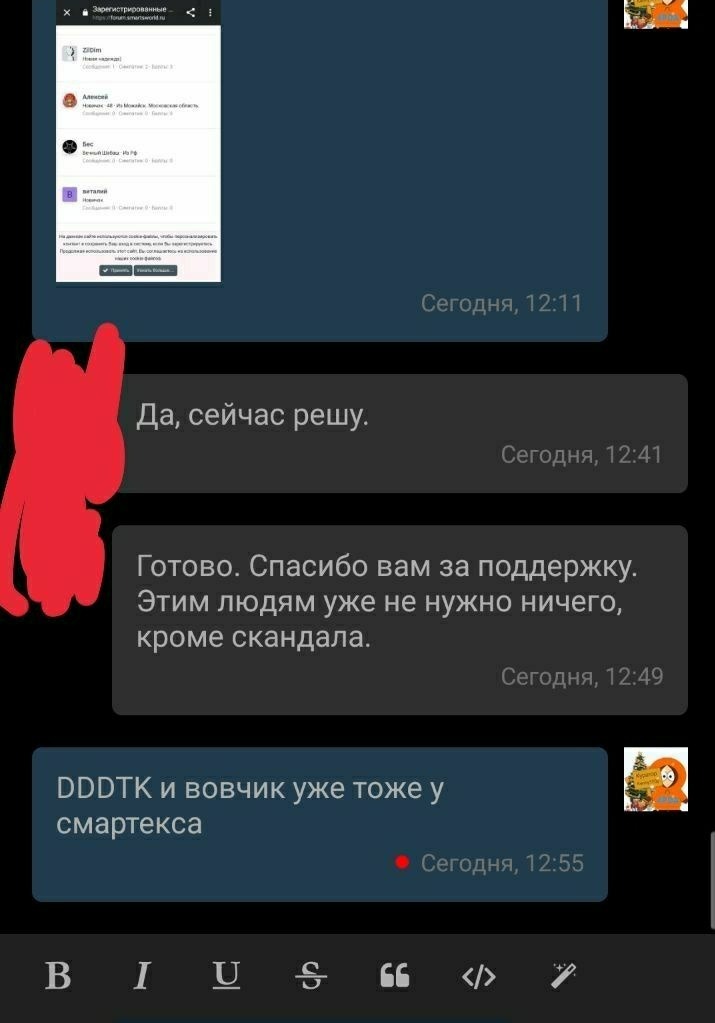Viewport: 715px width, 1023px height.
Task: Apply italic formatting
Action: point(142,976)
